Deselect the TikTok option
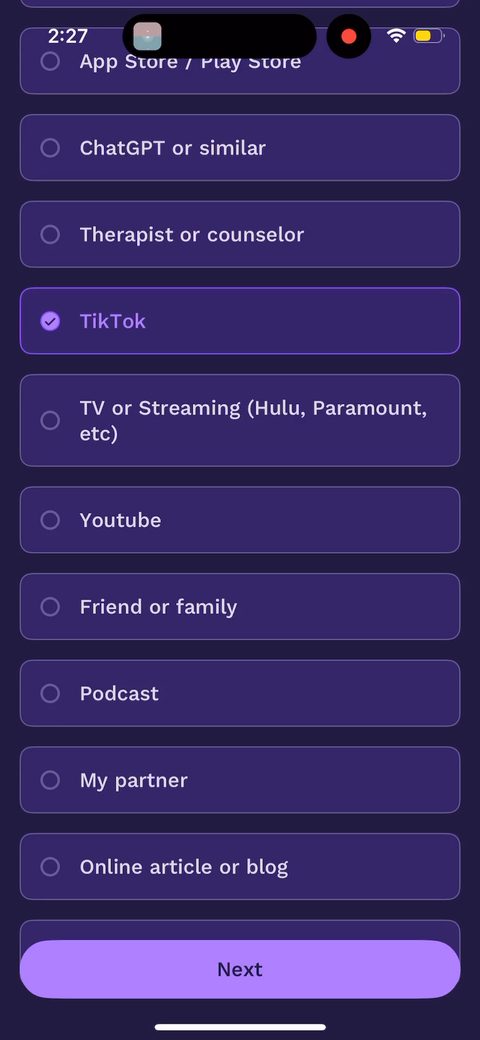480x1040 pixels. 240,321
